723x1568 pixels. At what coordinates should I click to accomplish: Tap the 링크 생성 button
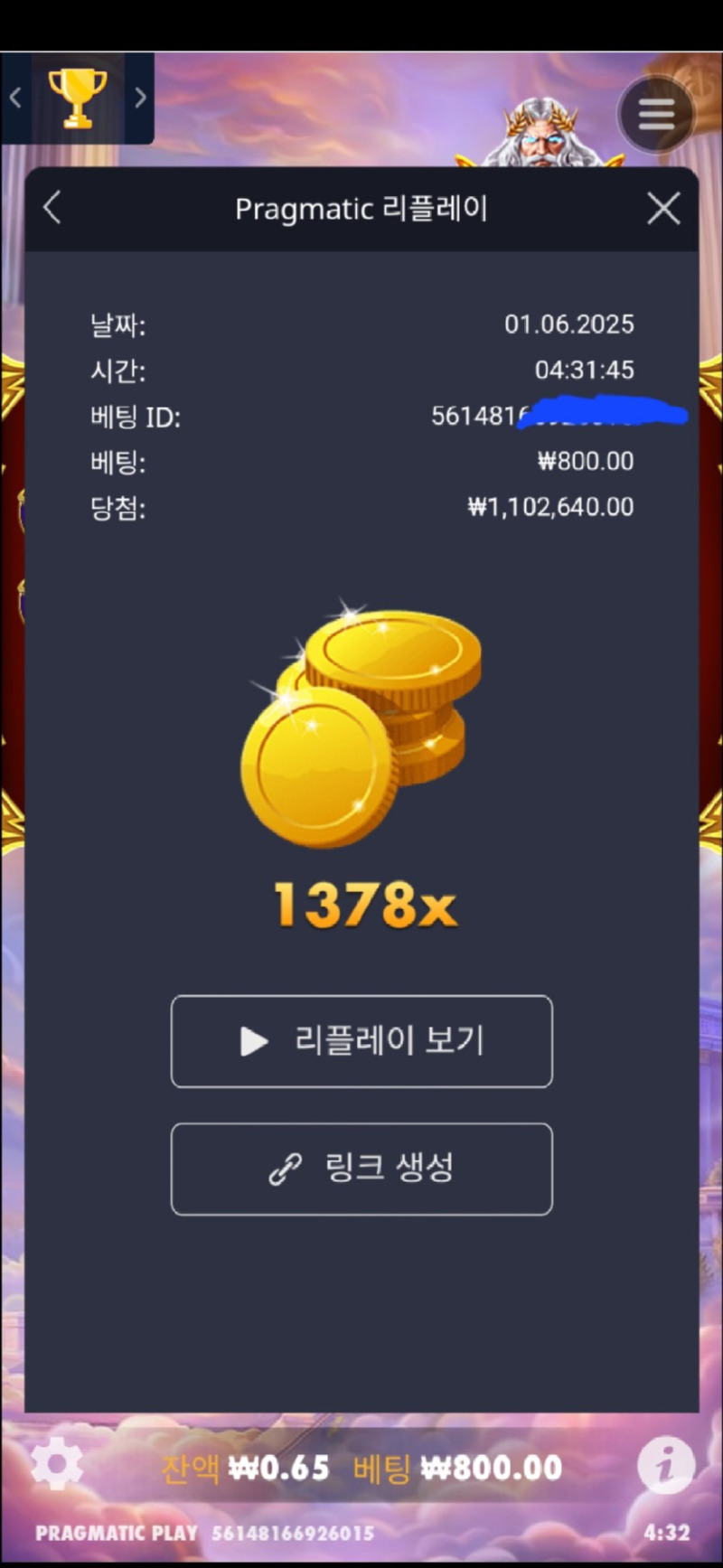pyautogui.click(x=361, y=1169)
